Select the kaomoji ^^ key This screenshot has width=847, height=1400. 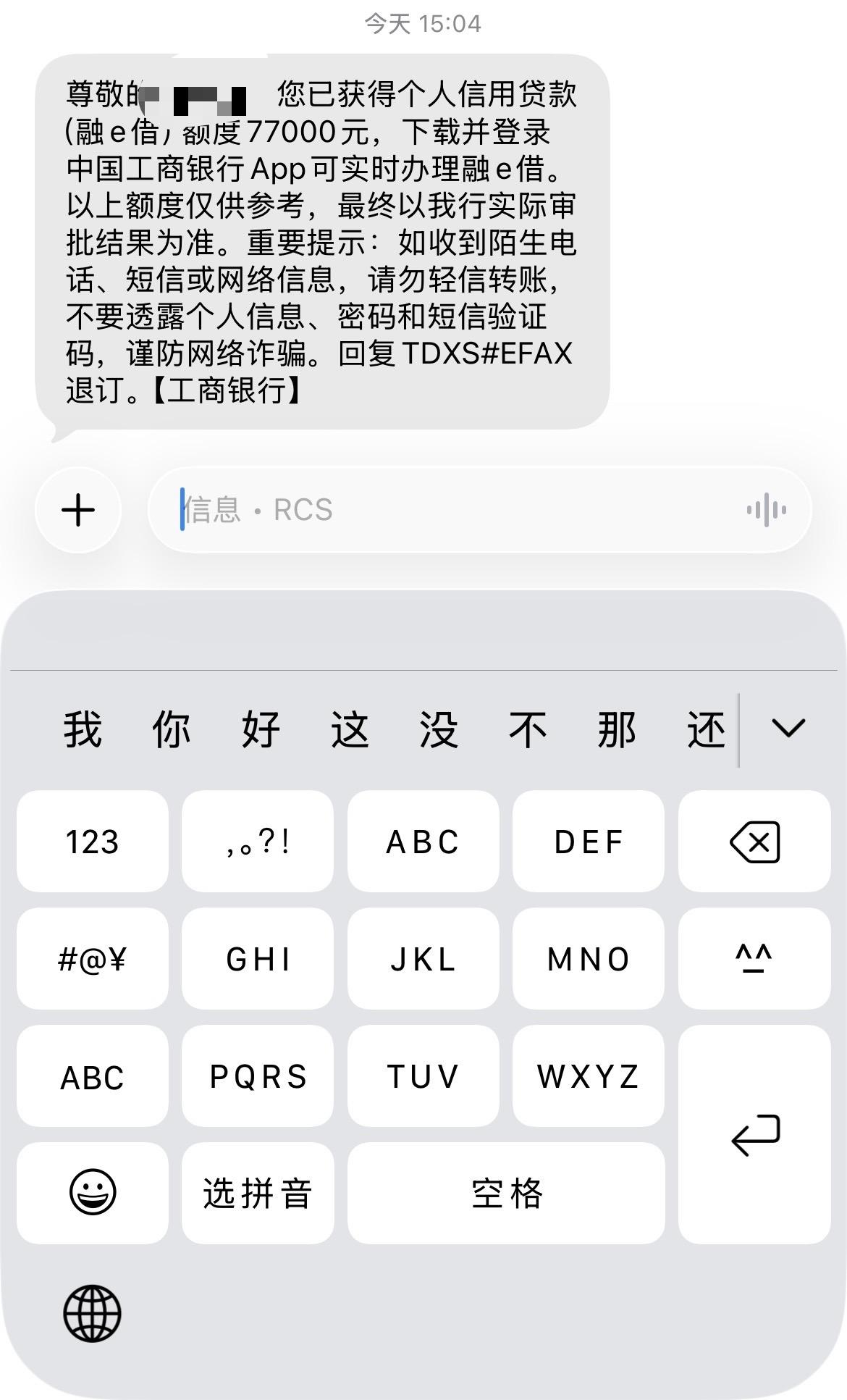[755, 957]
